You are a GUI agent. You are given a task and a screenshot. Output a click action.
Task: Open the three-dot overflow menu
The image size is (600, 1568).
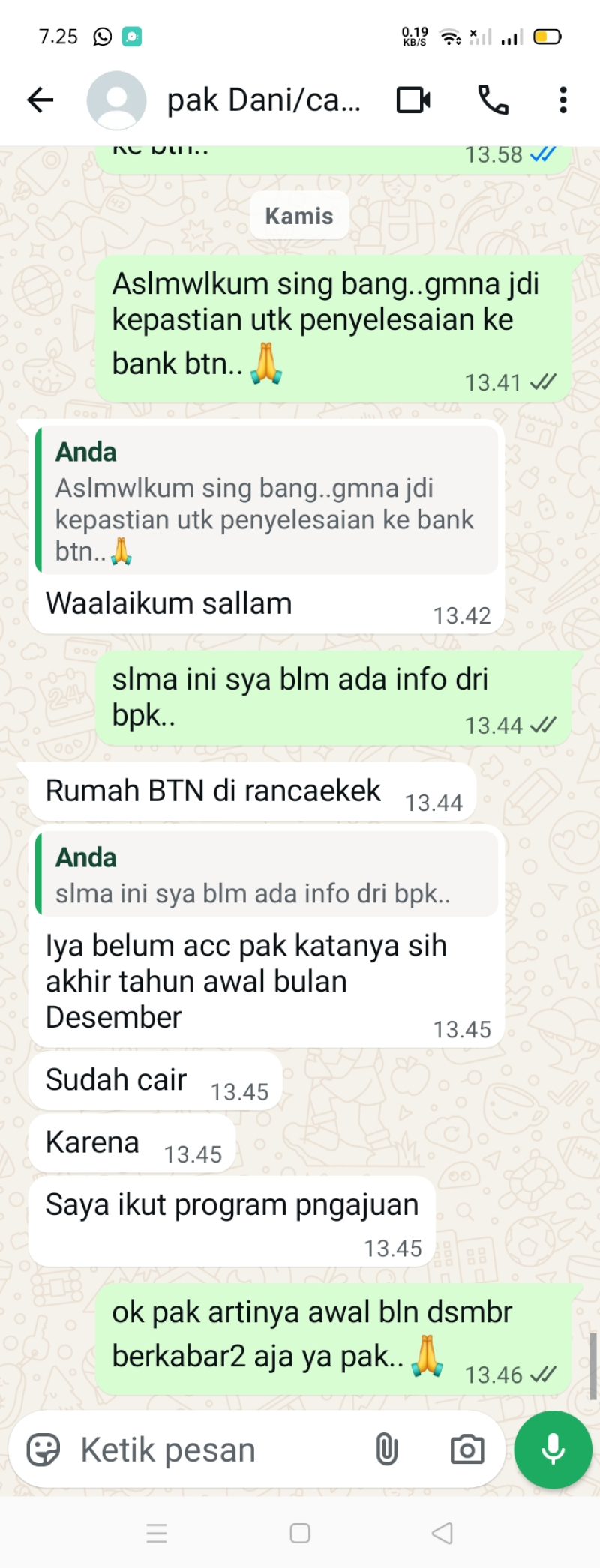(x=562, y=100)
